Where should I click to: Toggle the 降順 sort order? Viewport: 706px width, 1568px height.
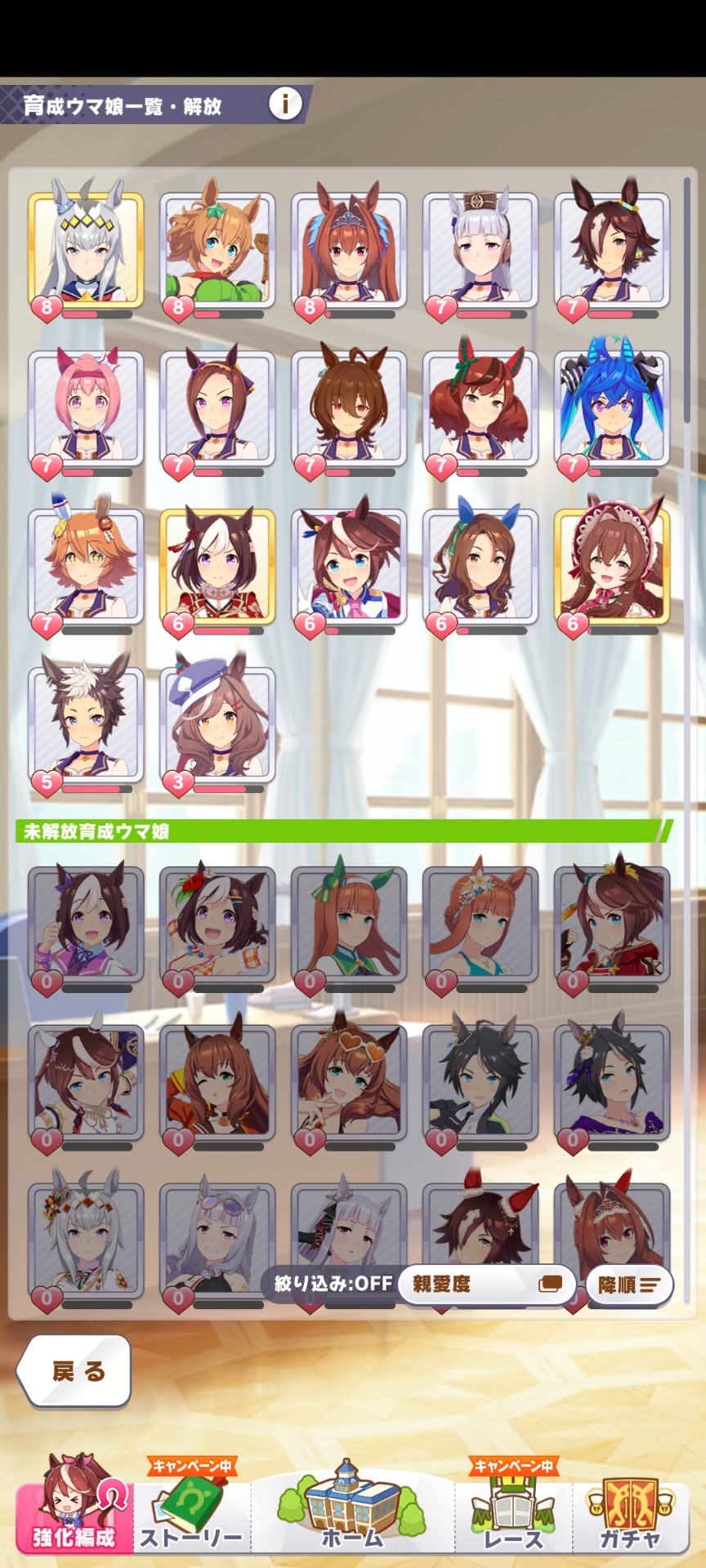pos(629,1285)
